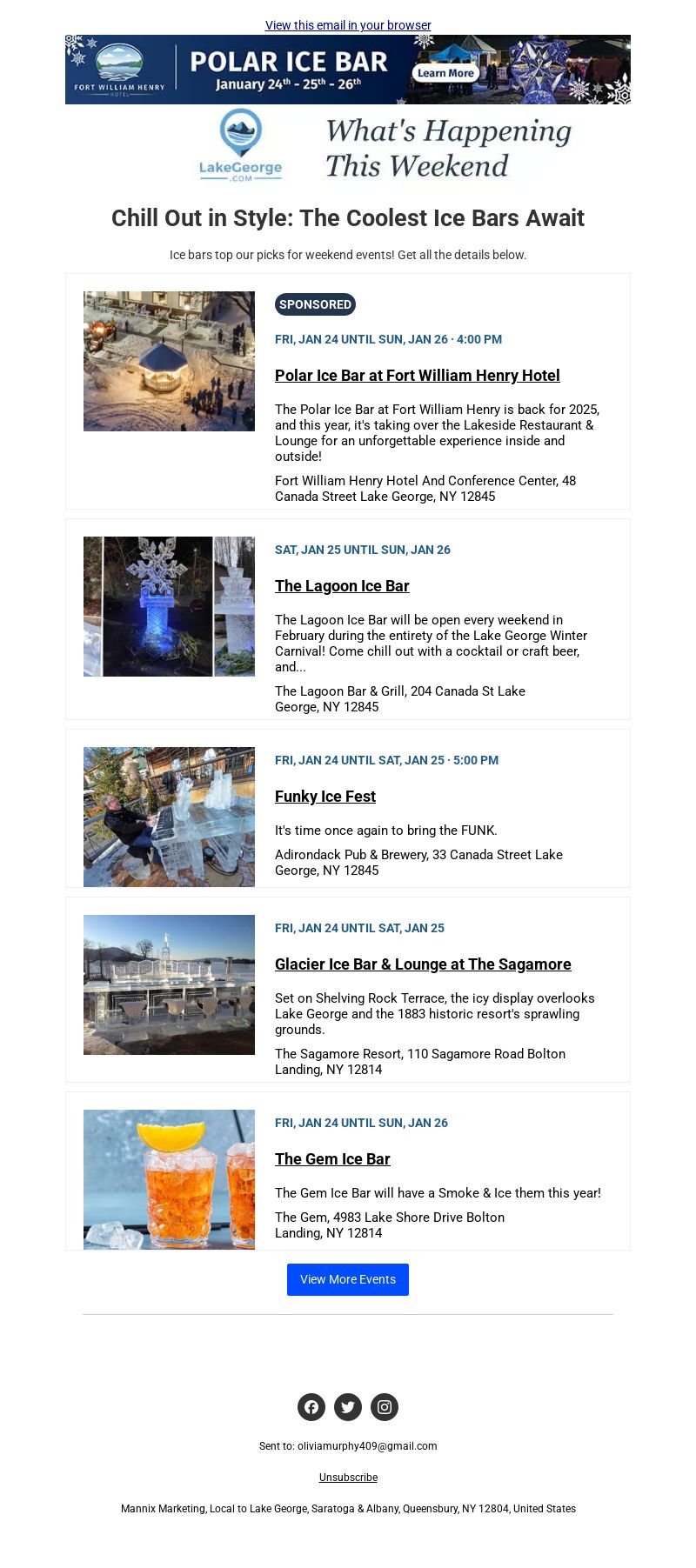This screenshot has width=696, height=1568.
Task: Open The Lagoon Ice Bar event link
Action: coord(342,586)
